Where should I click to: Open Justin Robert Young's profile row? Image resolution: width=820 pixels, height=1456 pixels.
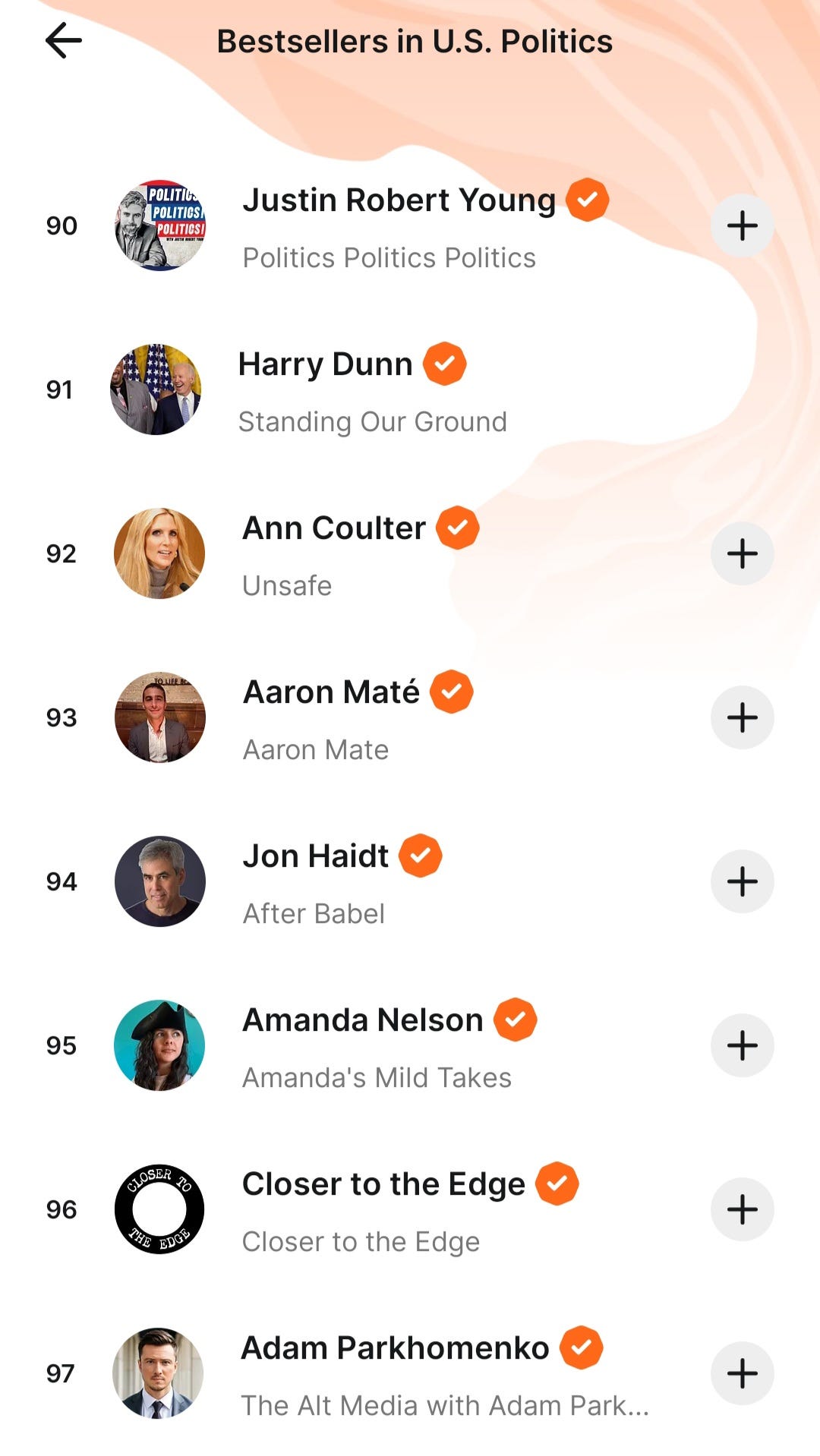410,225
